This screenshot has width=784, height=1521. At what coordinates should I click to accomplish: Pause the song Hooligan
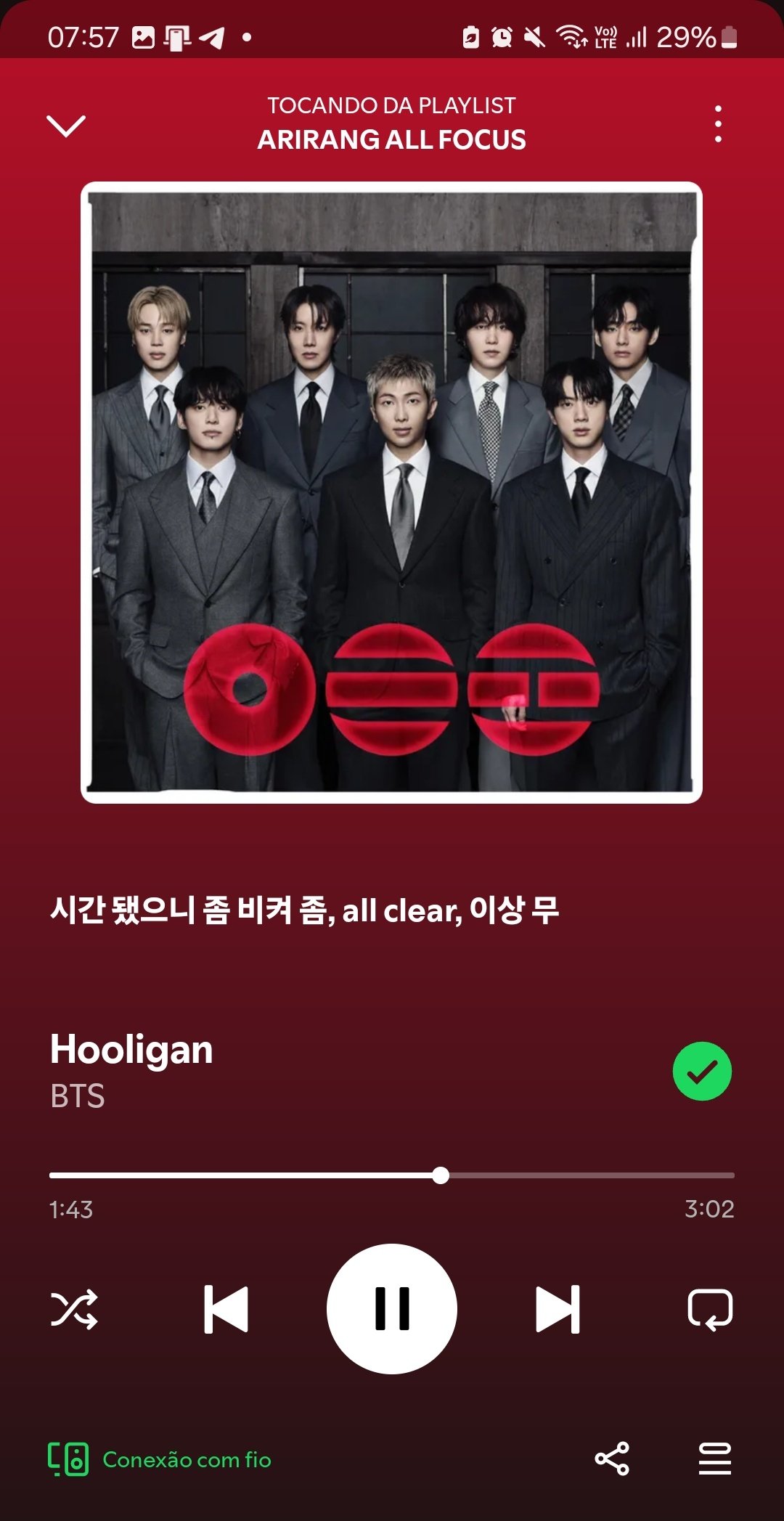[x=392, y=1309]
